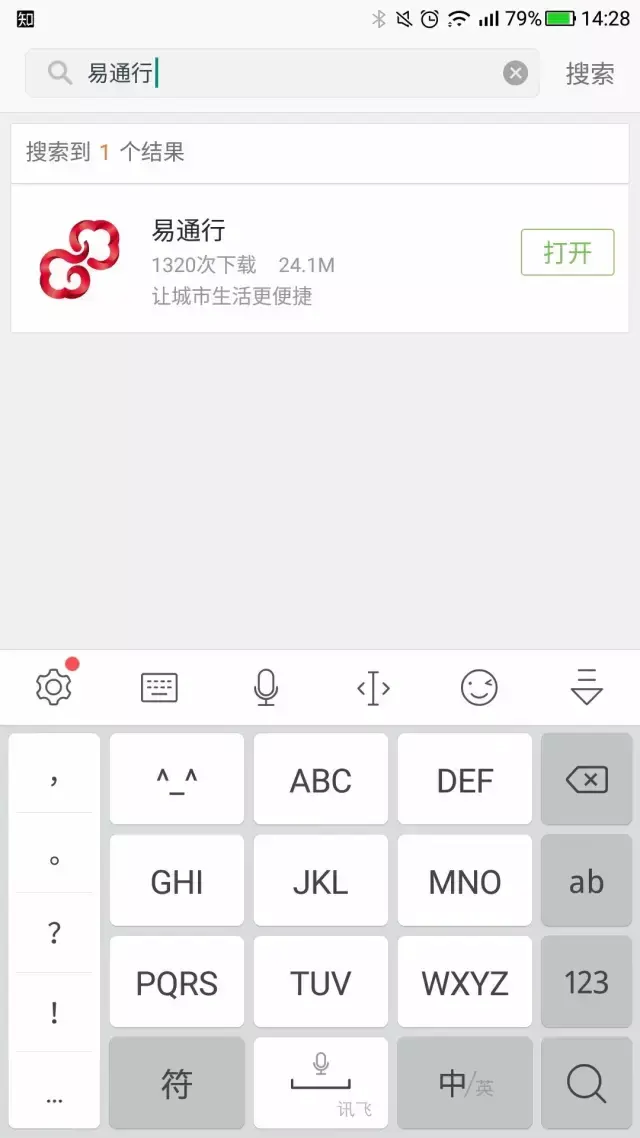The width and height of the screenshot is (640, 1138).
Task: Open the 易通行 app with the 打开 button
Action: [x=567, y=253]
